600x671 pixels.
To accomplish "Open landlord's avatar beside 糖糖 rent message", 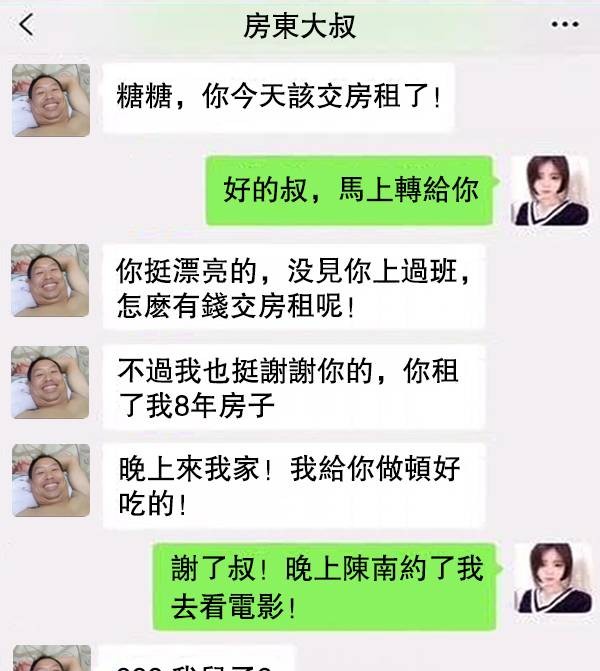I will click(x=51, y=100).
